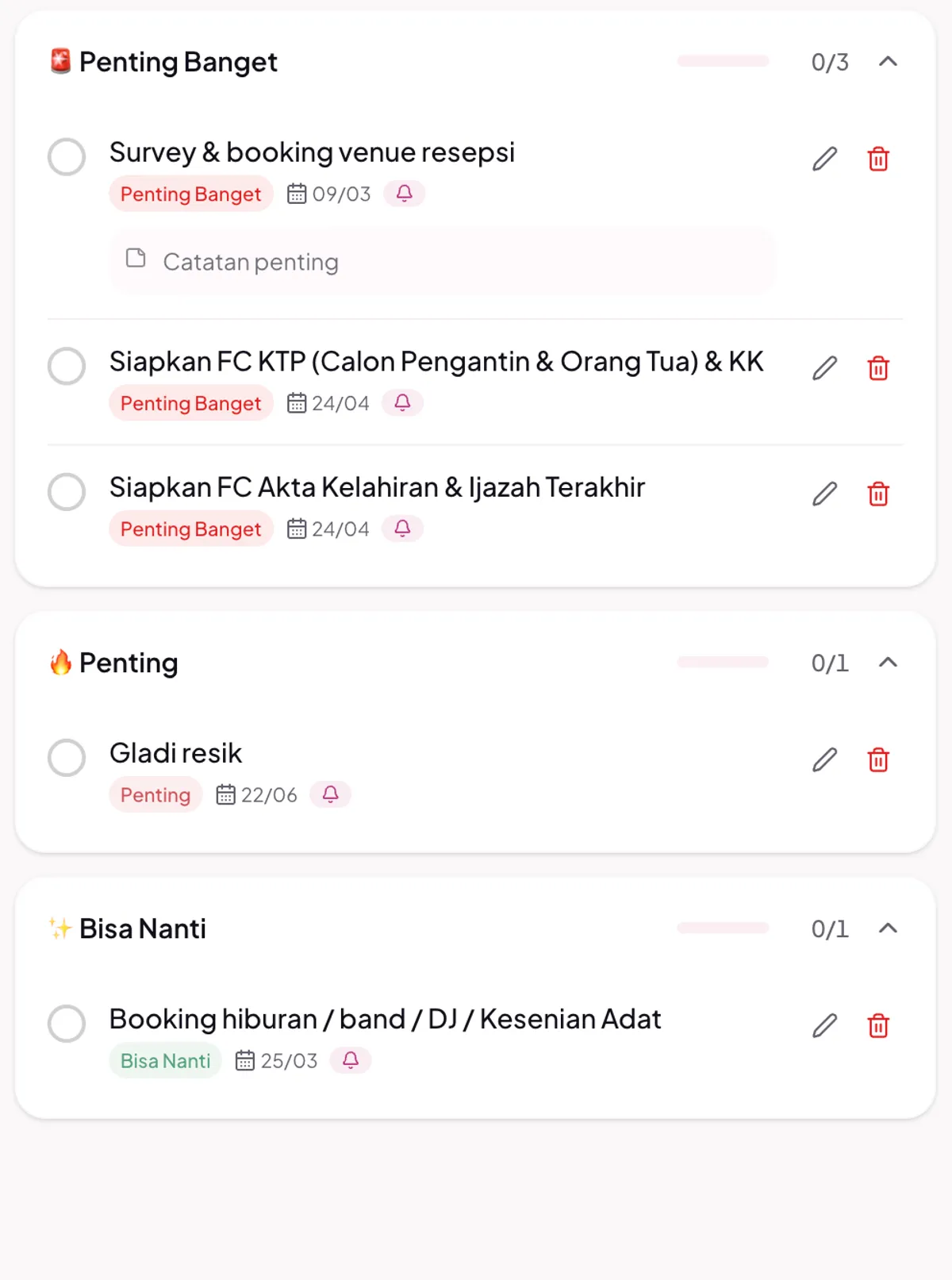Collapse the 'Bisa Nanti' section

[889, 928]
